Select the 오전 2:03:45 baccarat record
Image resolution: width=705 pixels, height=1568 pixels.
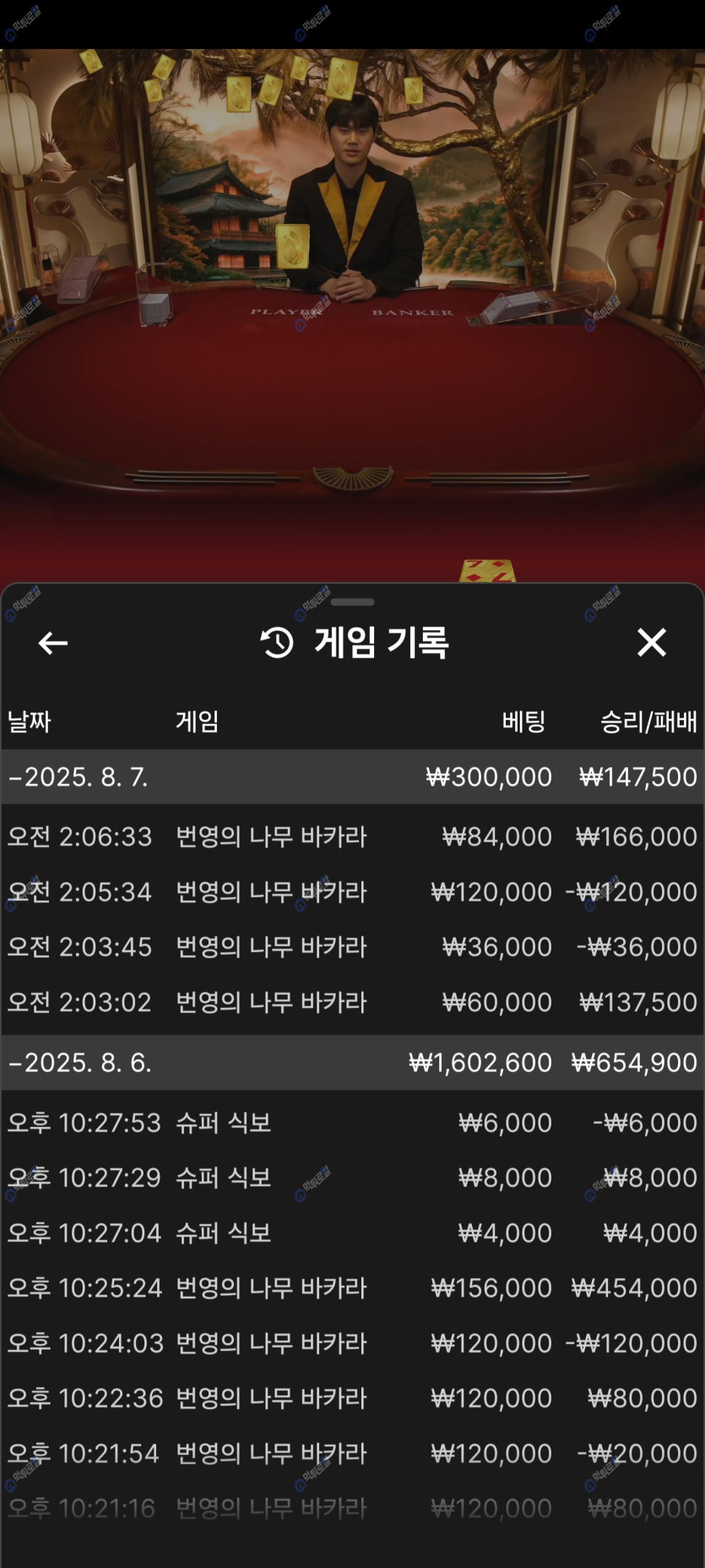pos(352,946)
